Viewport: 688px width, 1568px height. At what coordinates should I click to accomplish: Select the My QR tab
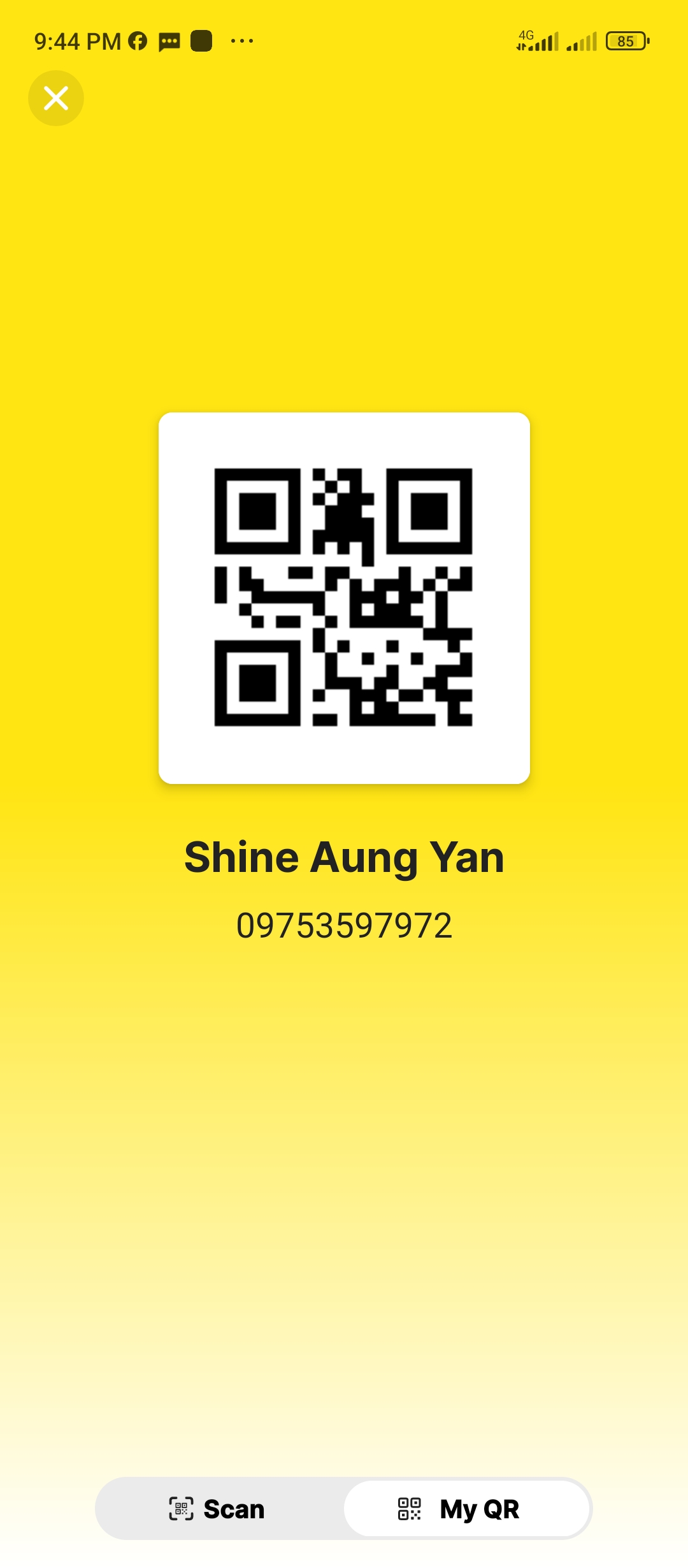point(466,1509)
